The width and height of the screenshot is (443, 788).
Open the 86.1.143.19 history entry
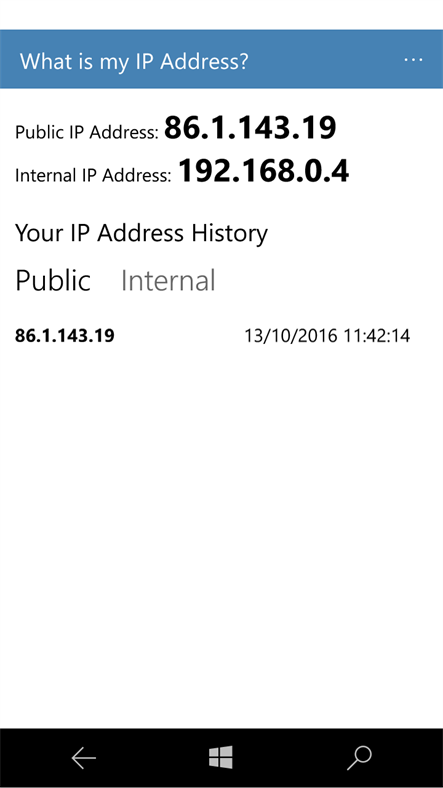212,336
